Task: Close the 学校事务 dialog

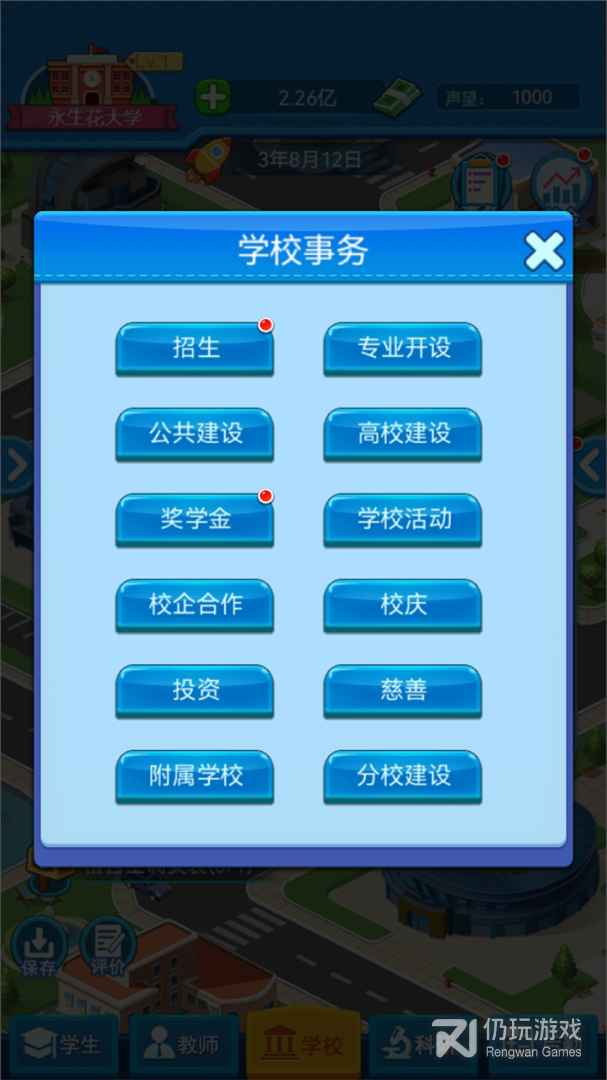Action: (x=544, y=250)
